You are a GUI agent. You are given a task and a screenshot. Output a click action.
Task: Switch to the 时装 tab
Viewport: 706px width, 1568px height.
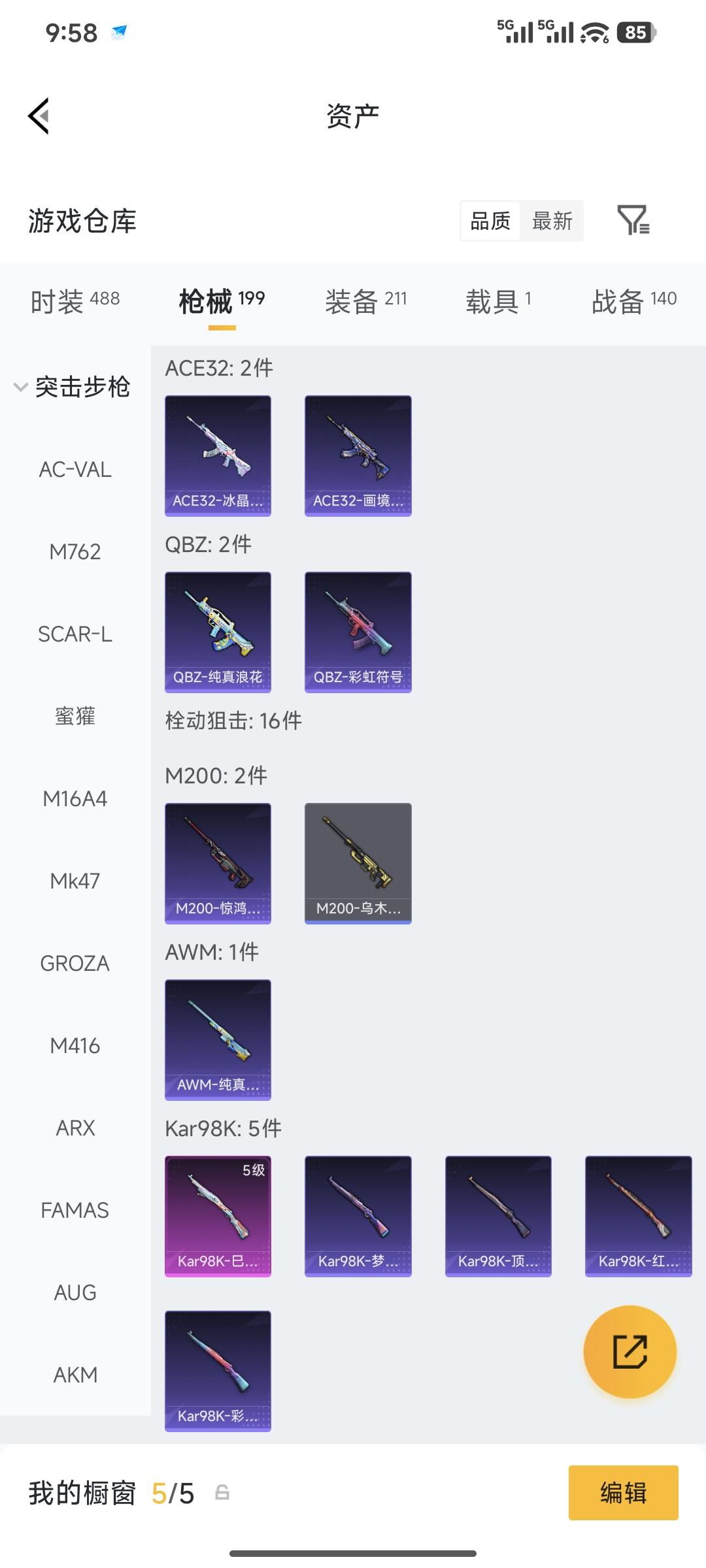pyautogui.click(x=75, y=301)
